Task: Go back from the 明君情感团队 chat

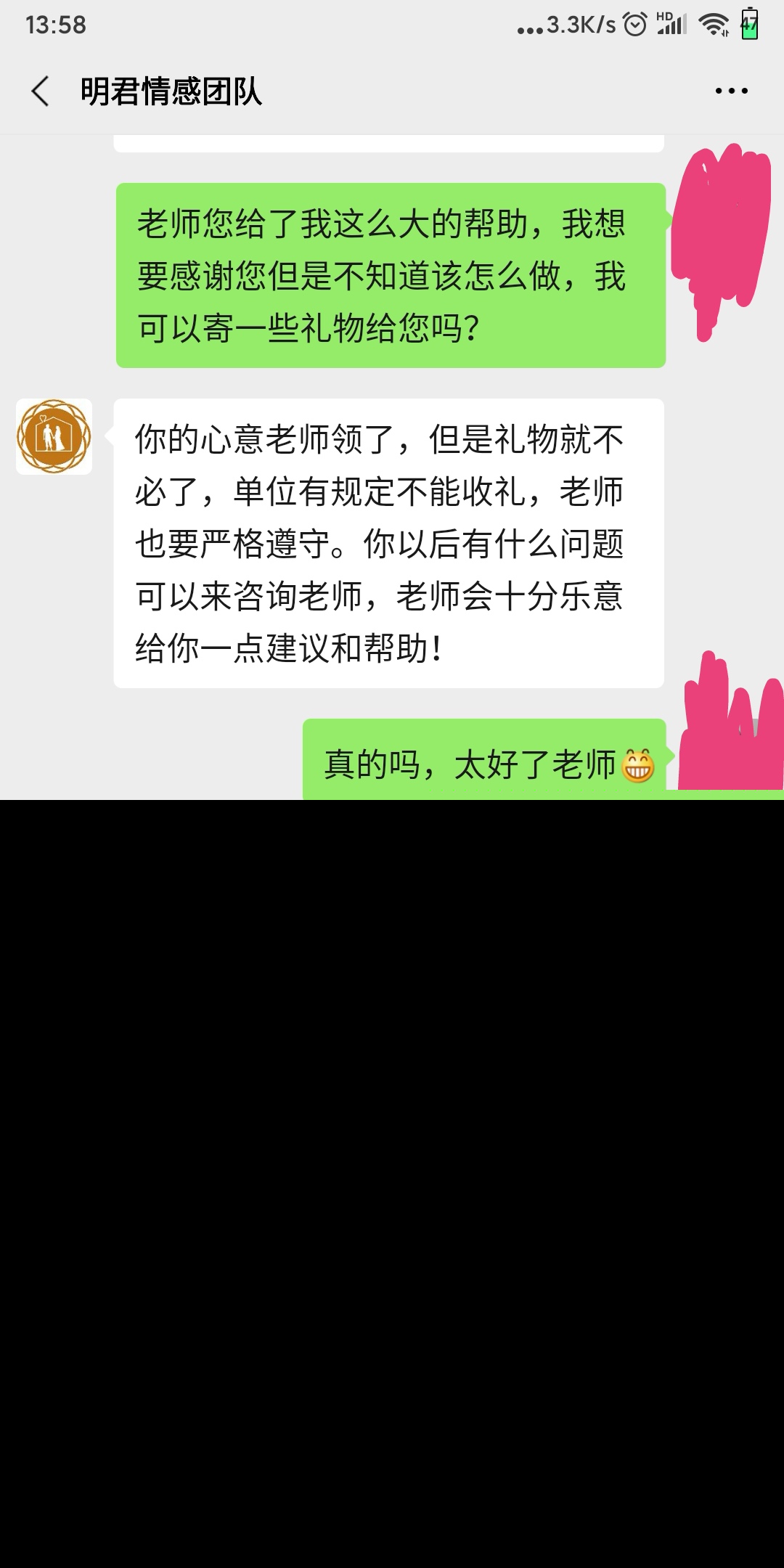Action: point(41,91)
